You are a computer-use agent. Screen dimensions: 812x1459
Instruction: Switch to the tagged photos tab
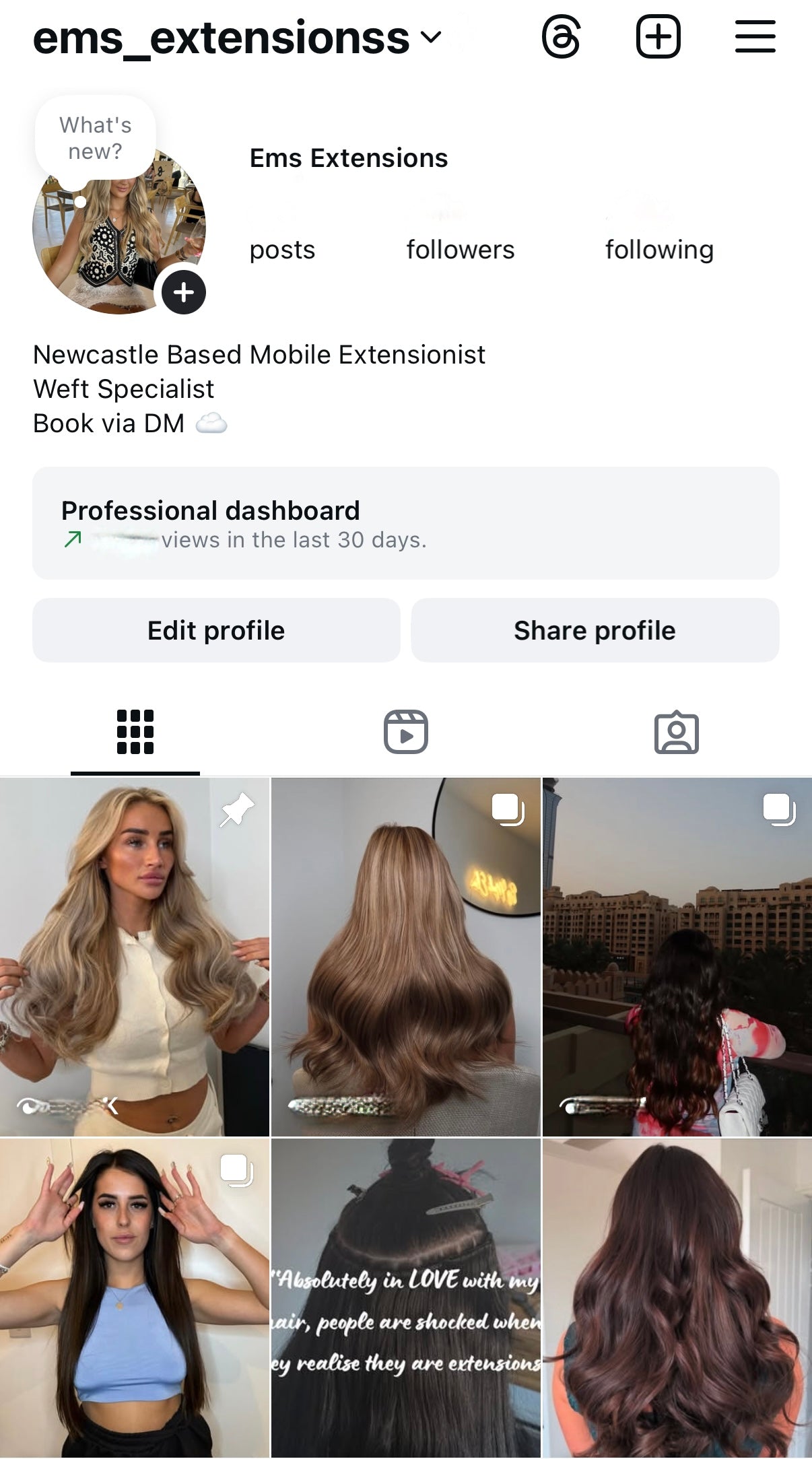pos(676,732)
